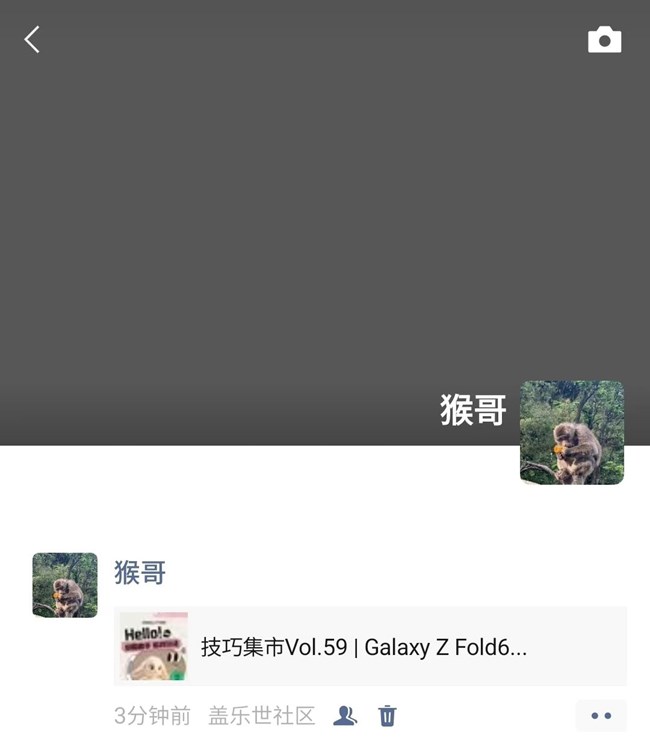
Task: Open 猴哥's large profile avatar
Action: coord(572,432)
